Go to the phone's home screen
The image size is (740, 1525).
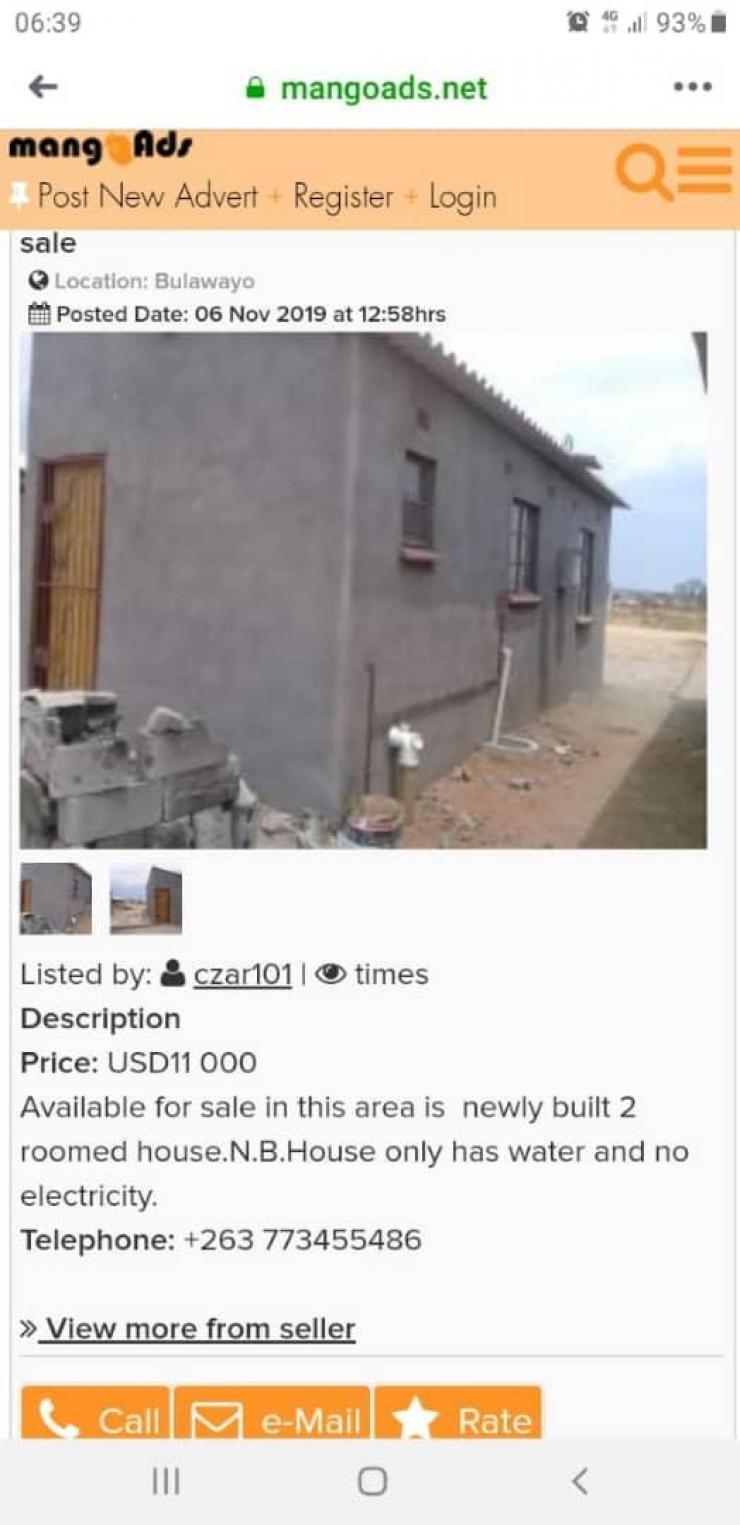pos(372,1481)
